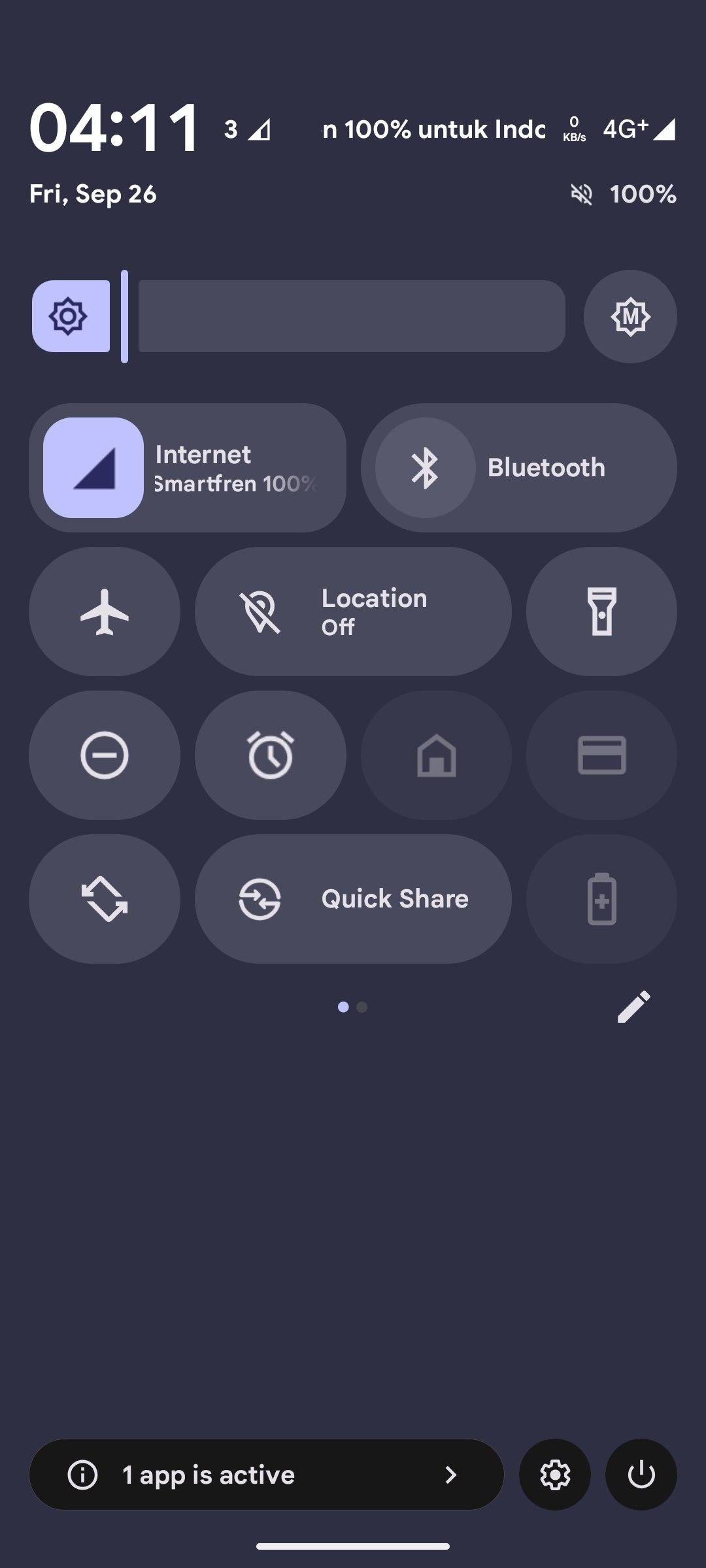Enable airplane mode

(x=105, y=612)
